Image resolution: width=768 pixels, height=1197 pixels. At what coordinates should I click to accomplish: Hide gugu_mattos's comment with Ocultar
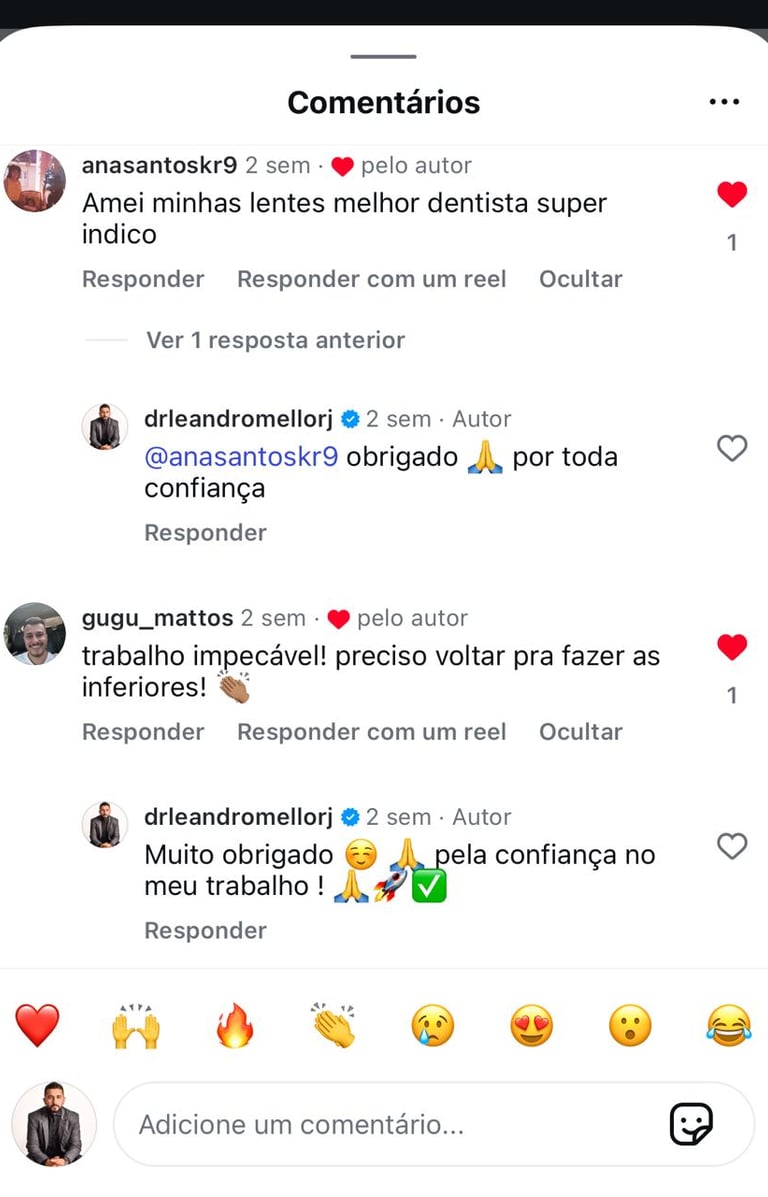click(x=580, y=731)
